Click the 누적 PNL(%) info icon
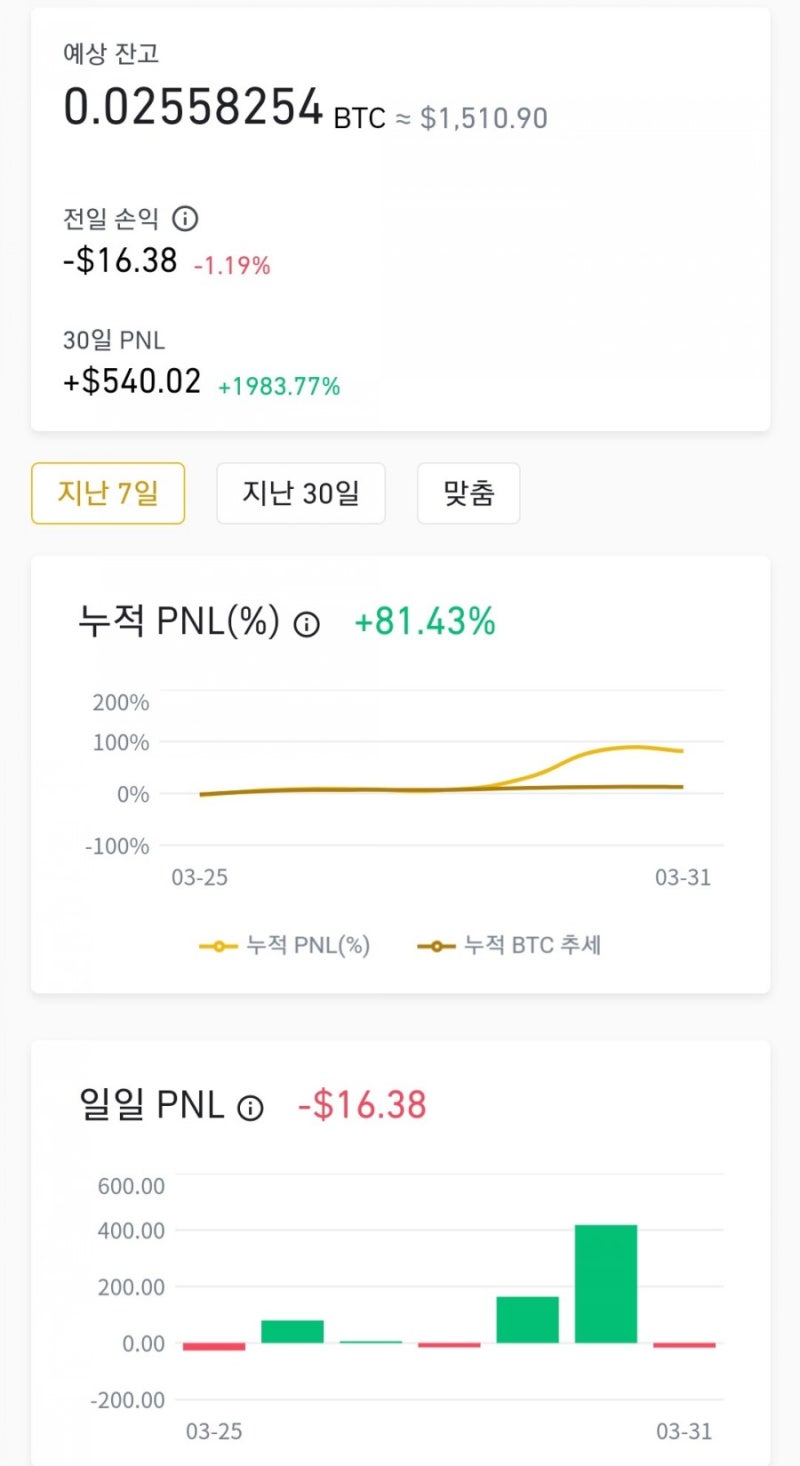The image size is (800, 1466). tap(307, 624)
